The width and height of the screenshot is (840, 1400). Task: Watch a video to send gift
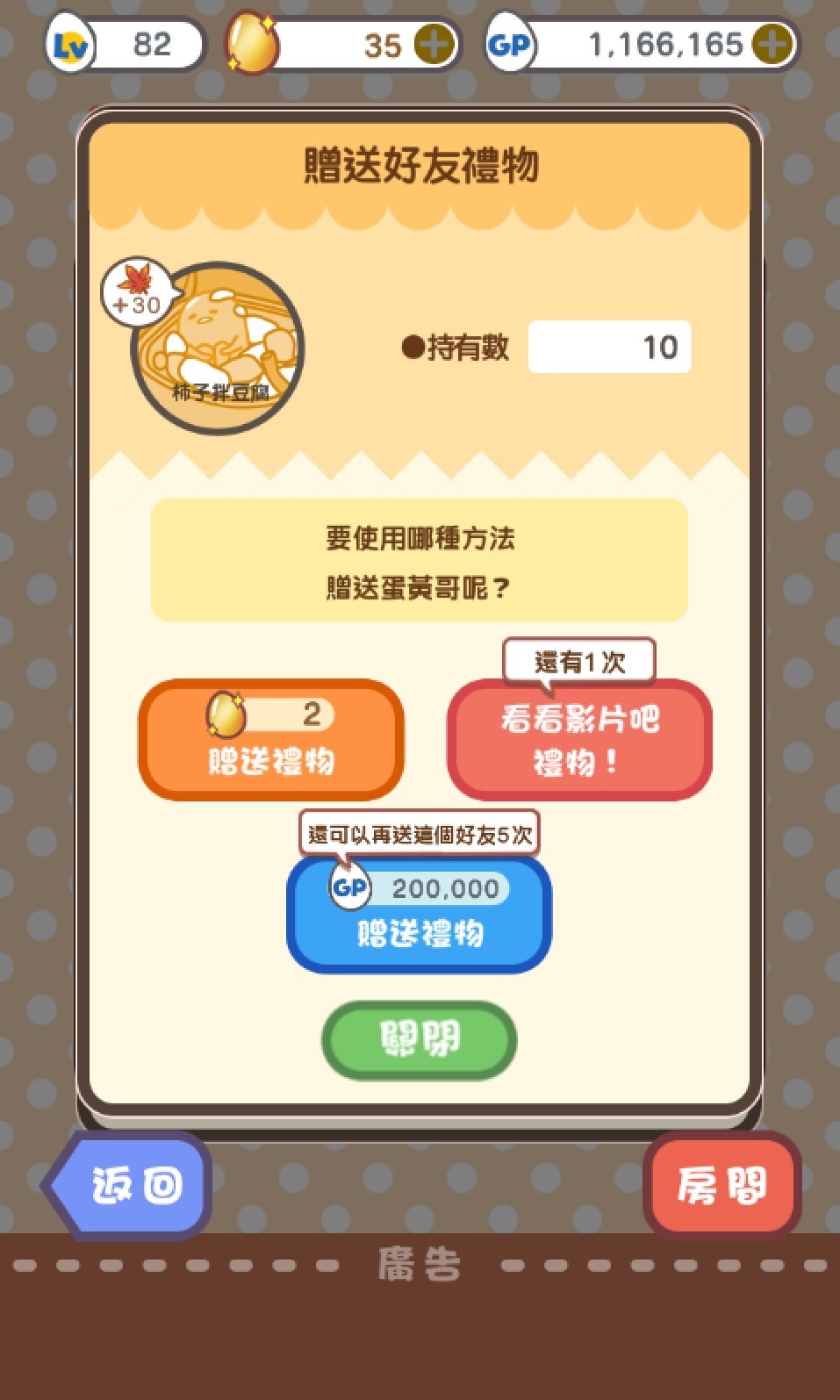point(579,739)
